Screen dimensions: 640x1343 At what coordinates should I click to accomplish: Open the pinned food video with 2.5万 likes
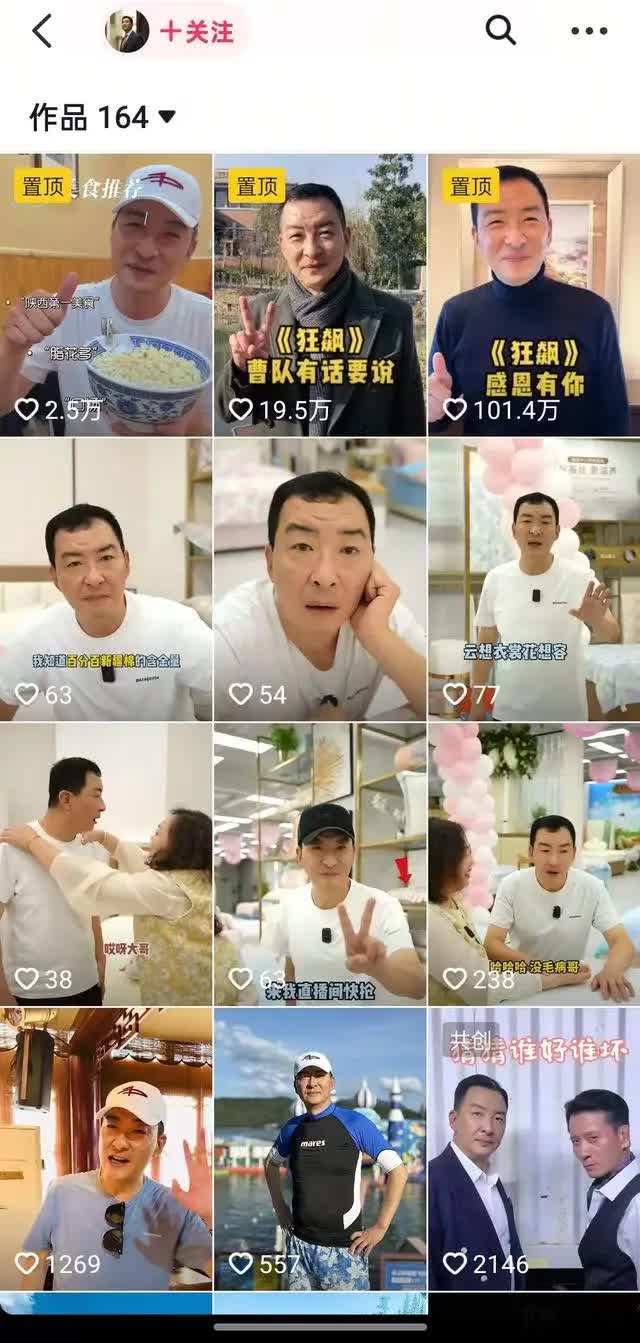pyautogui.click(x=106, y=295)
